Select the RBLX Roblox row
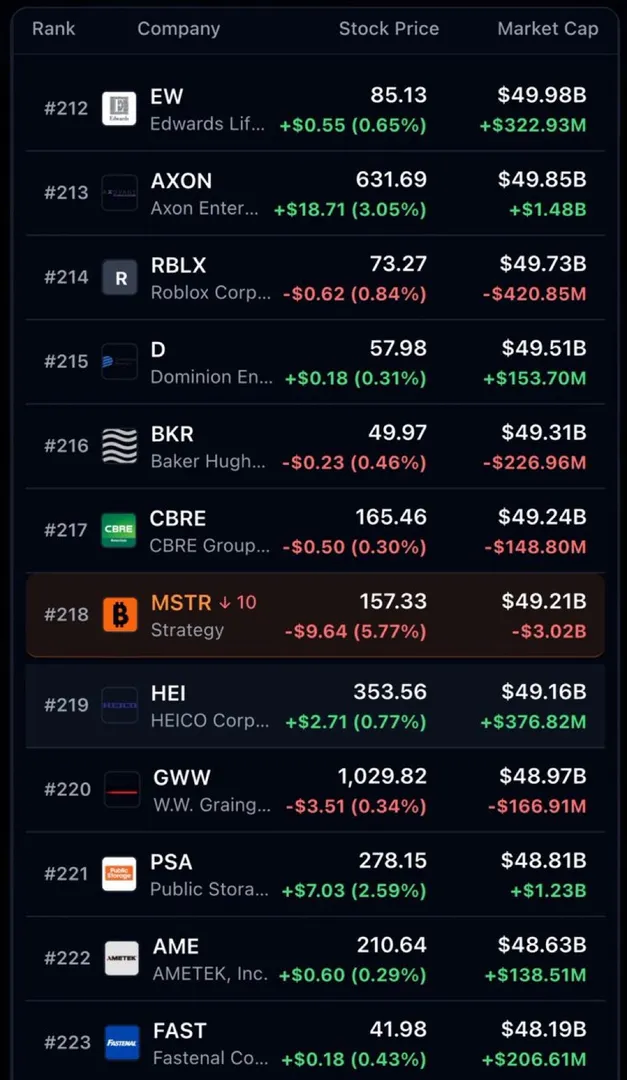Image resolution: width=627 pixels, height=1080 pixels. click(314, 278)
